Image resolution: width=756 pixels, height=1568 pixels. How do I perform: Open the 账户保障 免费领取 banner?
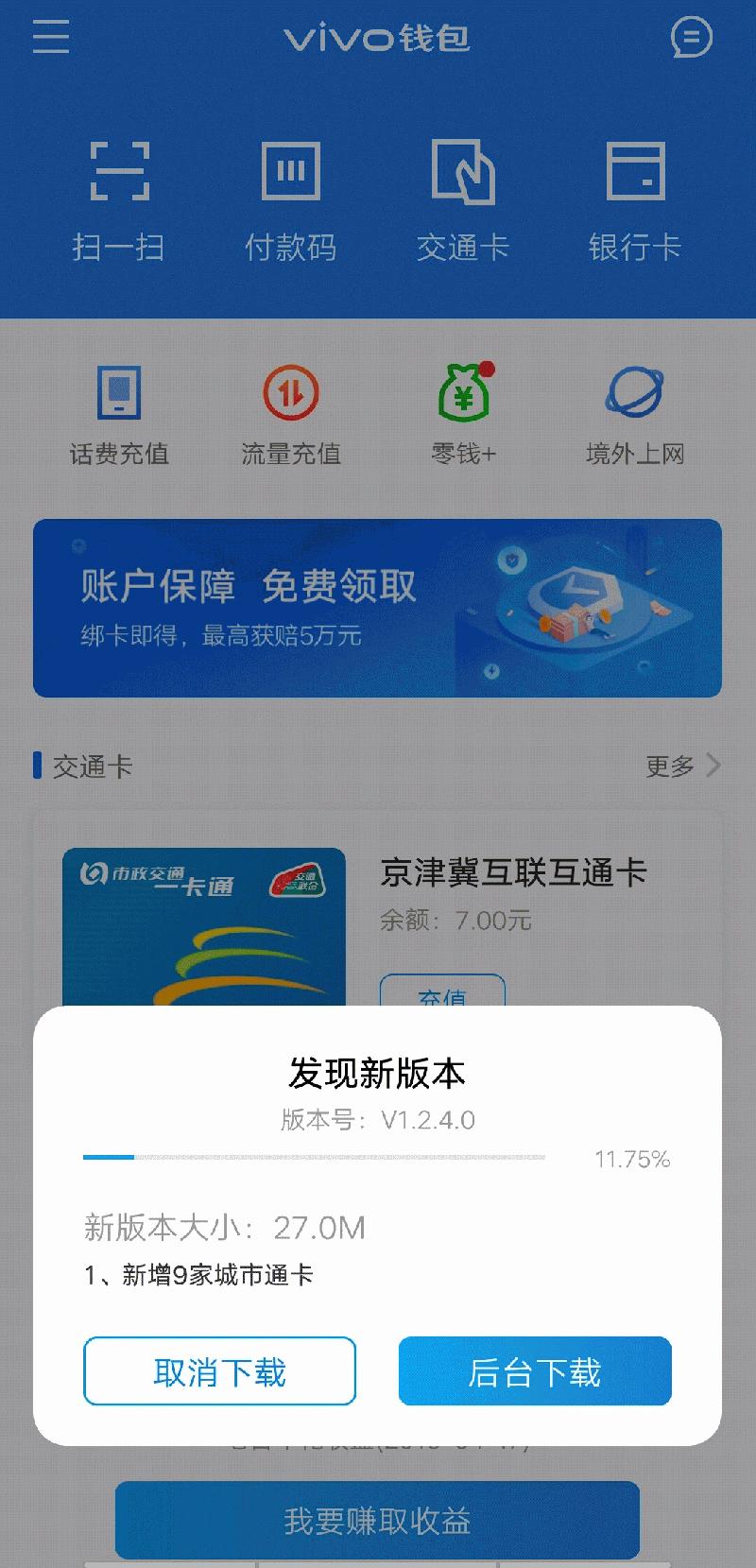pos(377,608)
